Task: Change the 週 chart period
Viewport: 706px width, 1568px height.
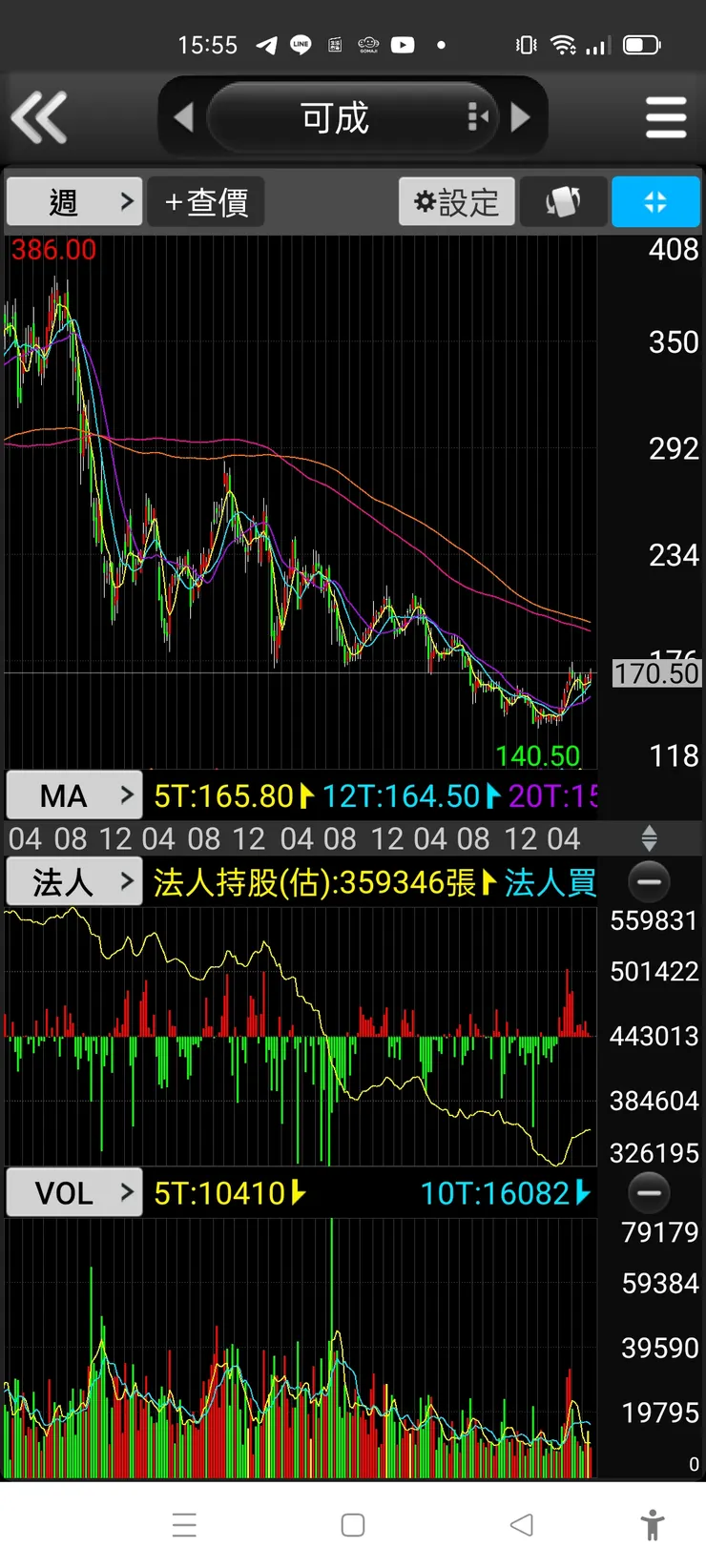Action: tap(74, 201)
